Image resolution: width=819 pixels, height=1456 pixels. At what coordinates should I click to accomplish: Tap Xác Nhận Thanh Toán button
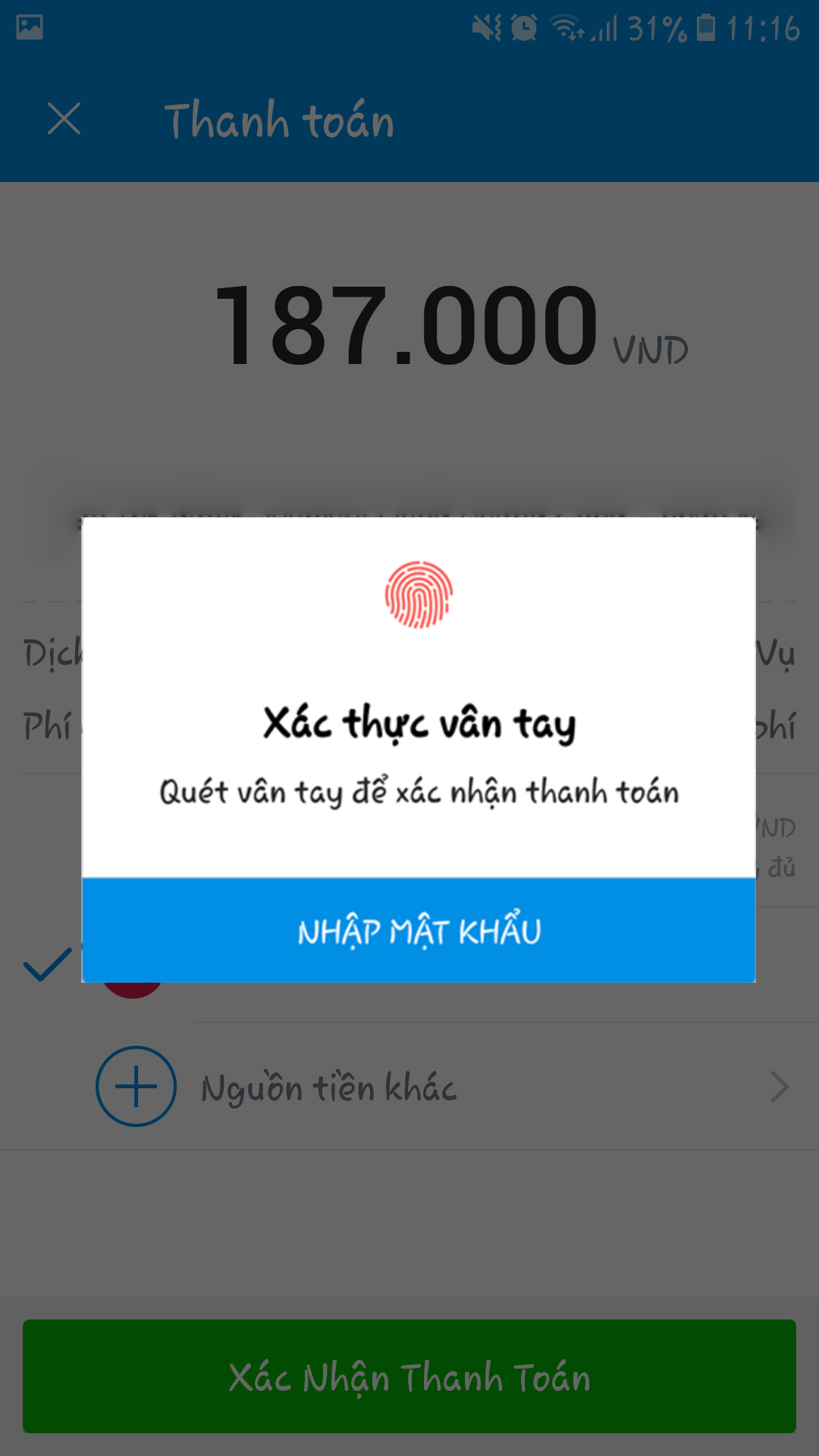(x=409, y=1376)
